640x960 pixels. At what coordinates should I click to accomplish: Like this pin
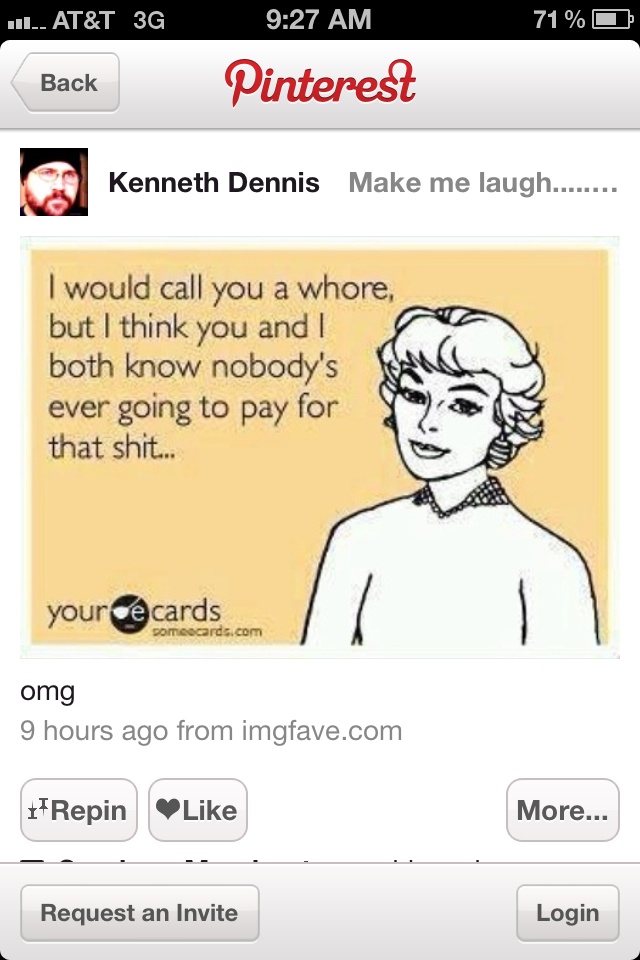click(x=198, y=810)
